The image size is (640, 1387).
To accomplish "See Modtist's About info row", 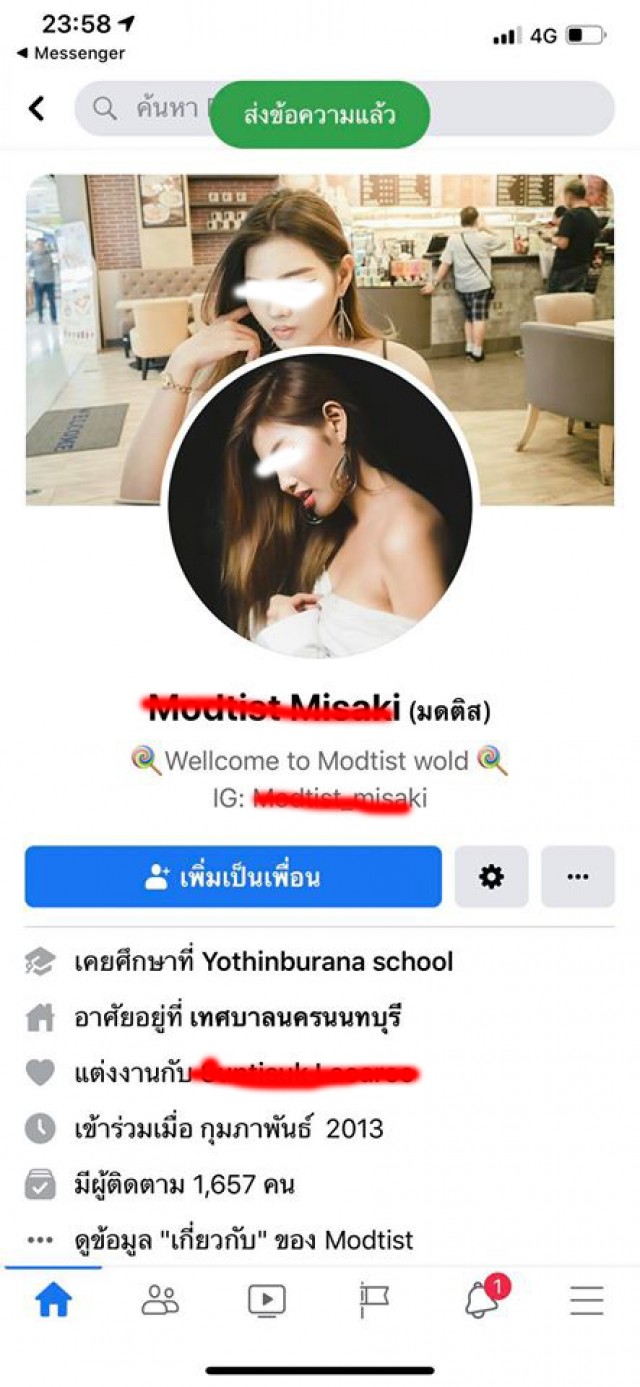I will tap(244, 1241).
